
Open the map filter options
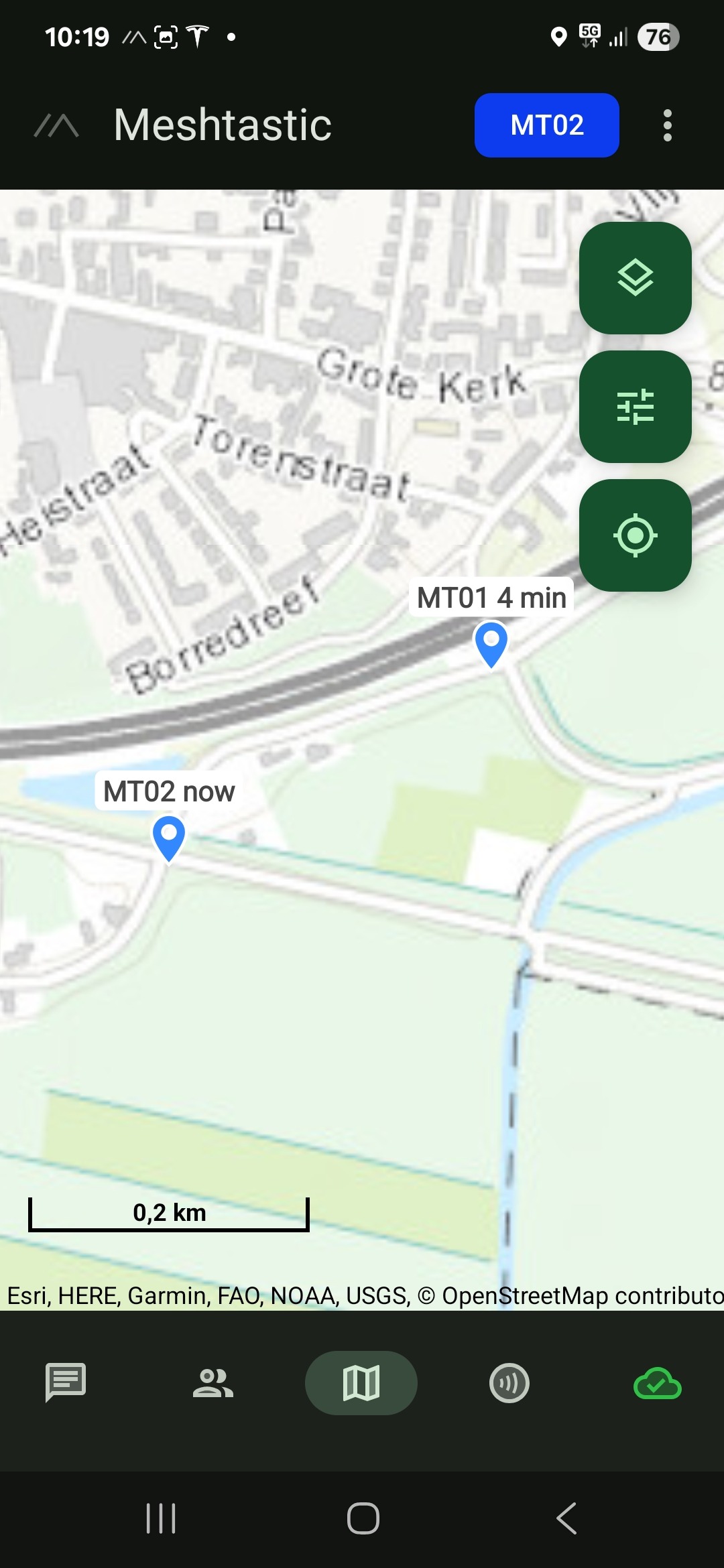point(635,406)
